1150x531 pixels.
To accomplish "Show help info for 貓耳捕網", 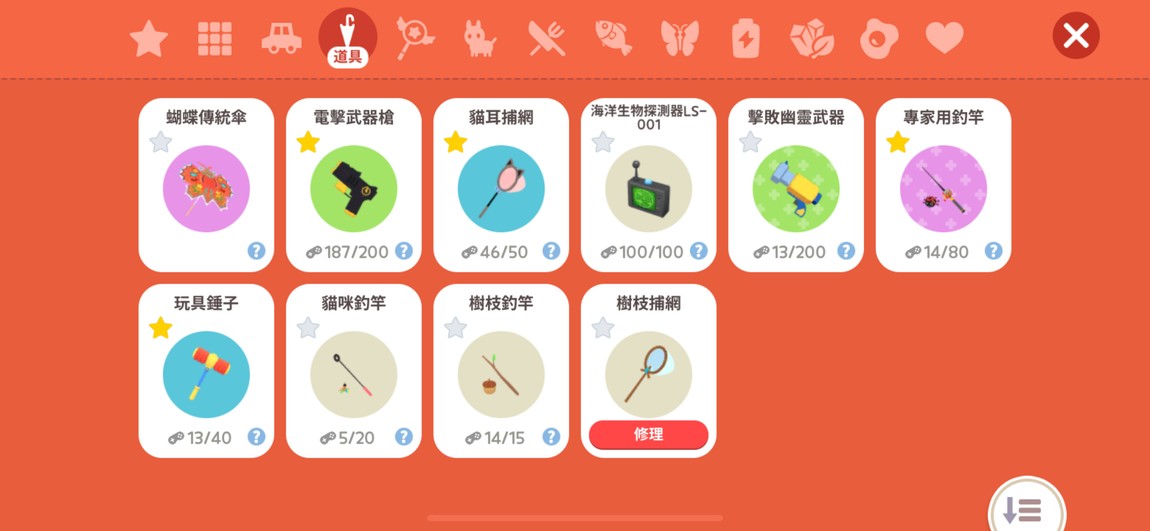I will click(x=551, y=251).
